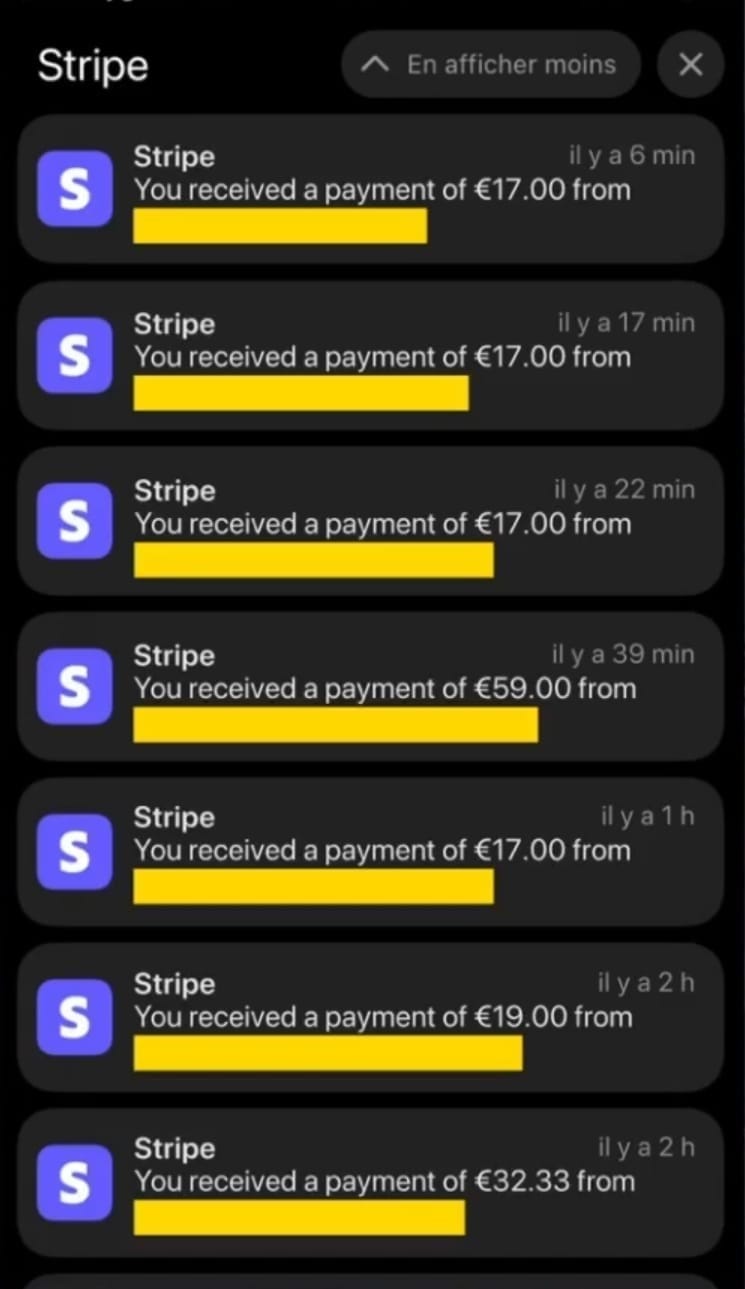Dismiss the Stripe notification group
This screenshot has height=1289, width=745.
pos(690,65)
